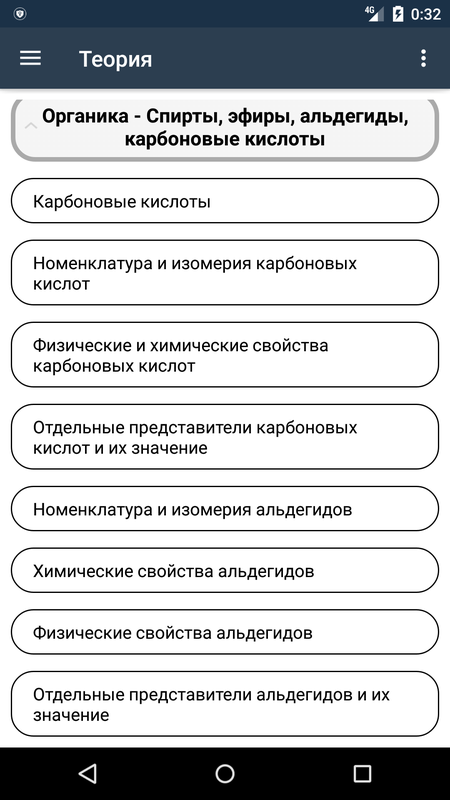The height and width of the screenshot is (800, 450).
Task: Open Физические свойства альдегидов
Action: (224, 632)
